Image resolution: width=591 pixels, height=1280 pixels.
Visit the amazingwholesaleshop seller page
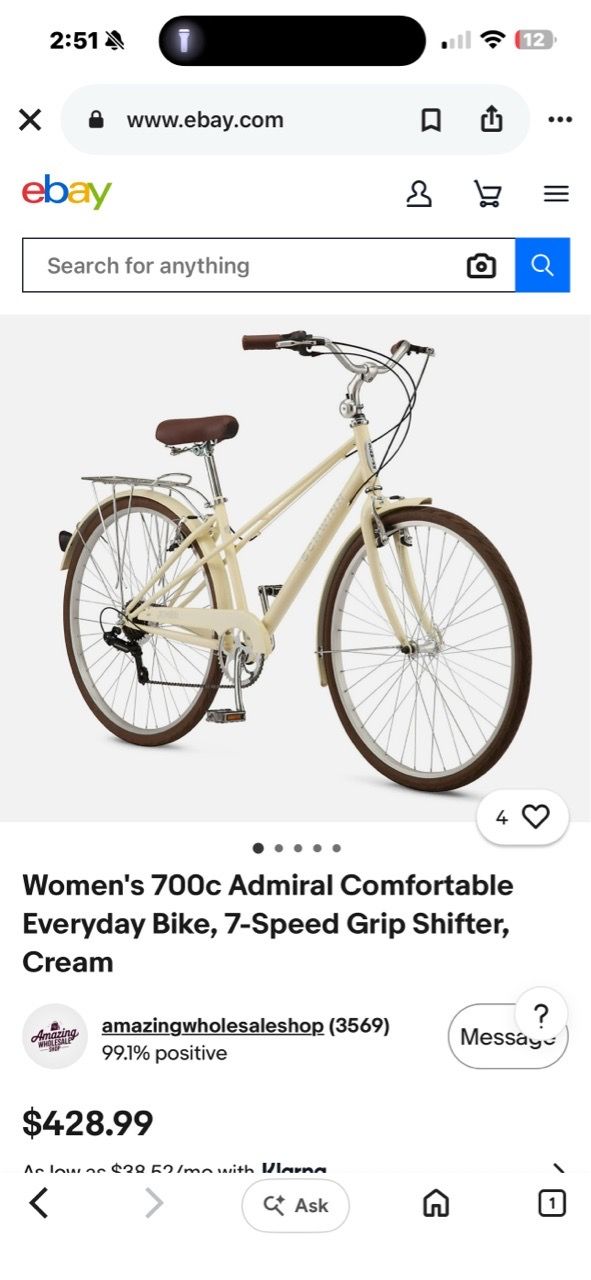coord(213,1026)
